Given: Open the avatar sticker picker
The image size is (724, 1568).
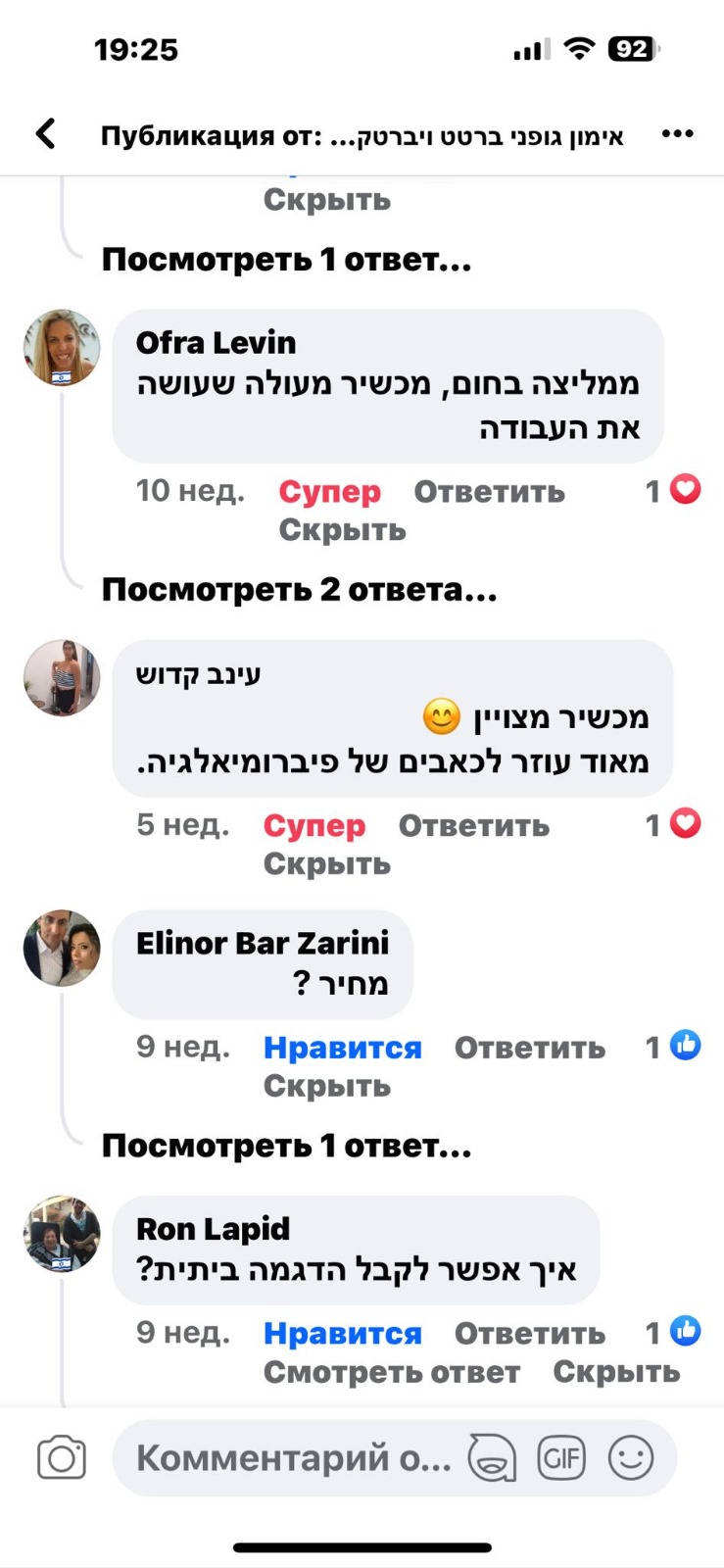Looking at the screenshot, I should [x=492, y=1458].
